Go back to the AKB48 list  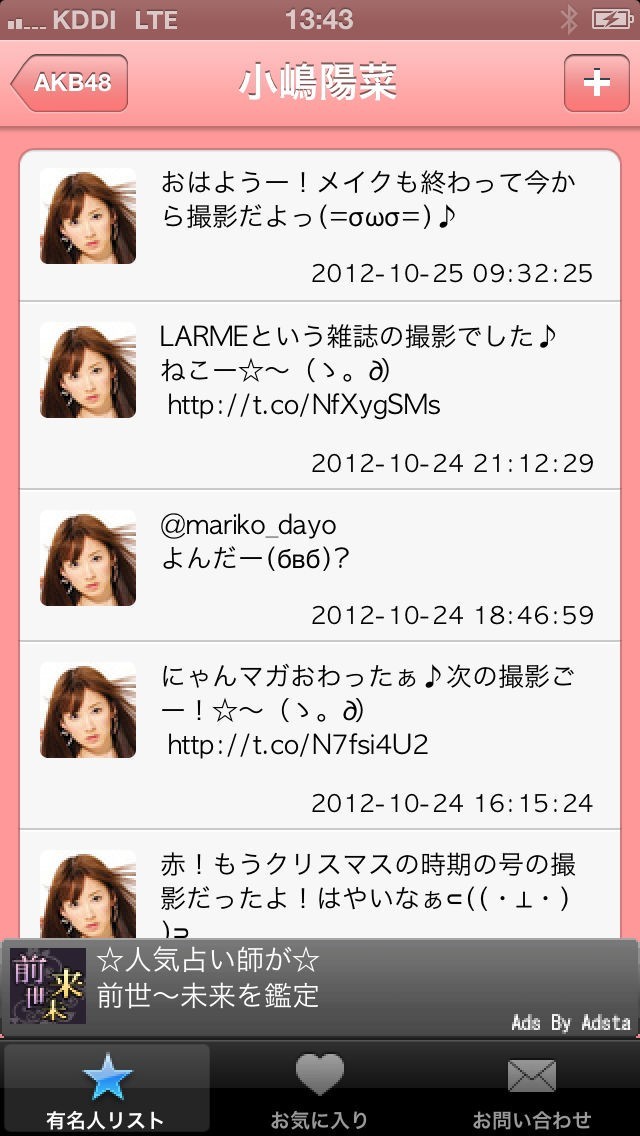70,83
